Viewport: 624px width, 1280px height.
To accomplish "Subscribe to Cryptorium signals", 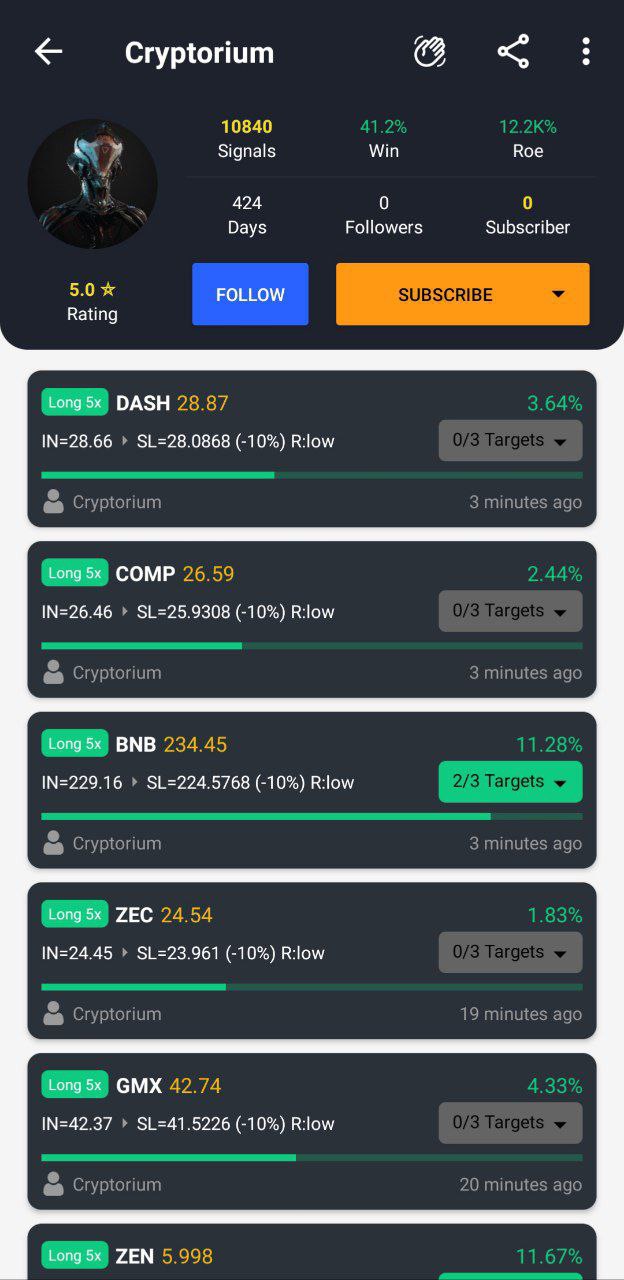I will (463, 294).
